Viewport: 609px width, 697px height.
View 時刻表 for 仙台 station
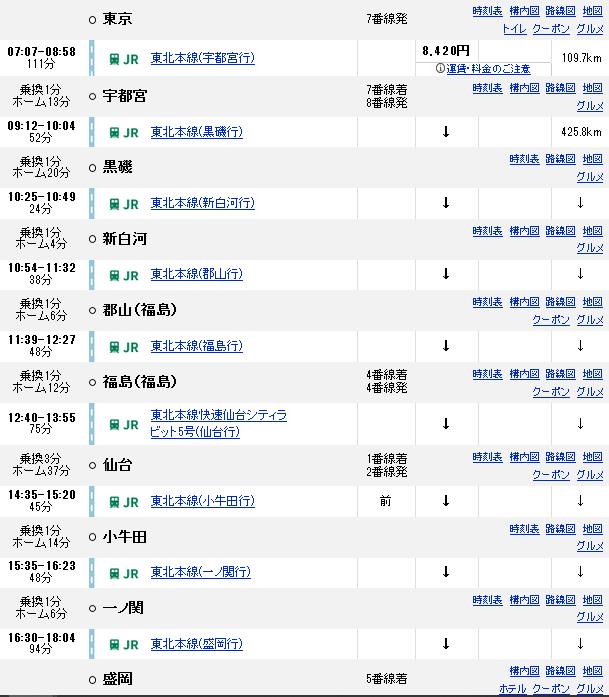click(488, 457)
